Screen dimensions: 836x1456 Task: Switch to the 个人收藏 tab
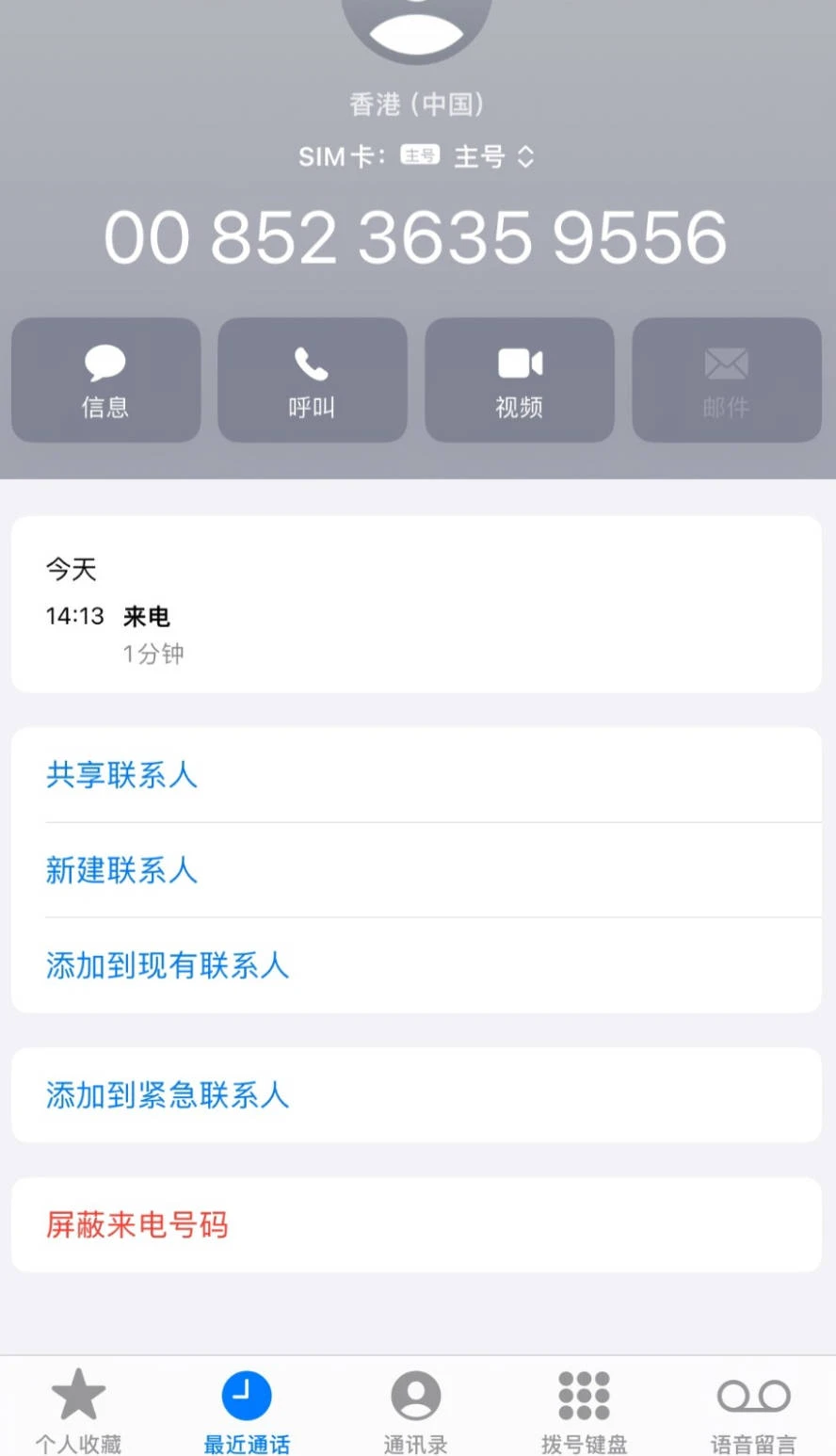pos(78,1409)
